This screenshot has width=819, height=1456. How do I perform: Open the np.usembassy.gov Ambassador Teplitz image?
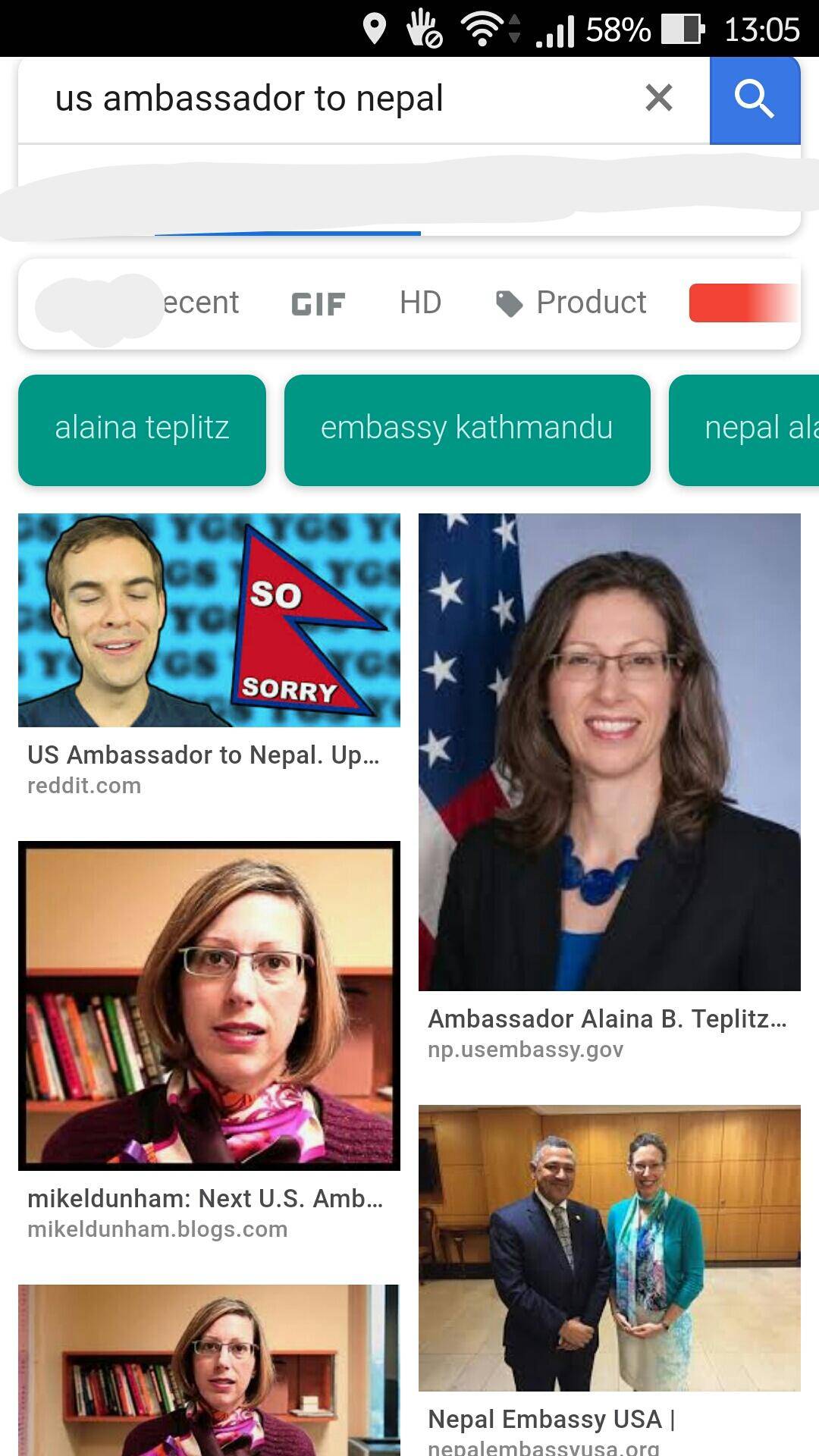pos(609,752)
